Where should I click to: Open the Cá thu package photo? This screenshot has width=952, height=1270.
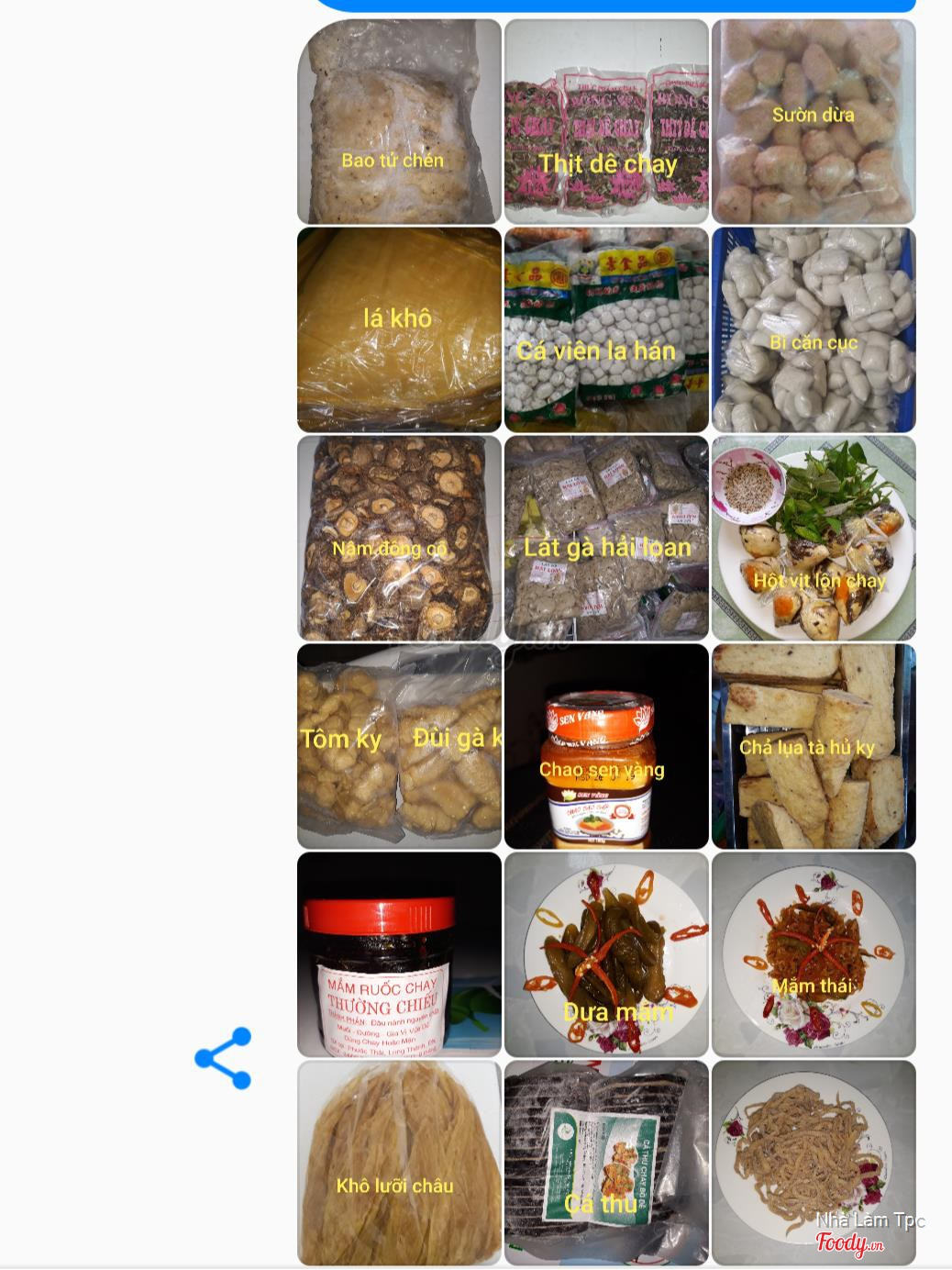606,1163
